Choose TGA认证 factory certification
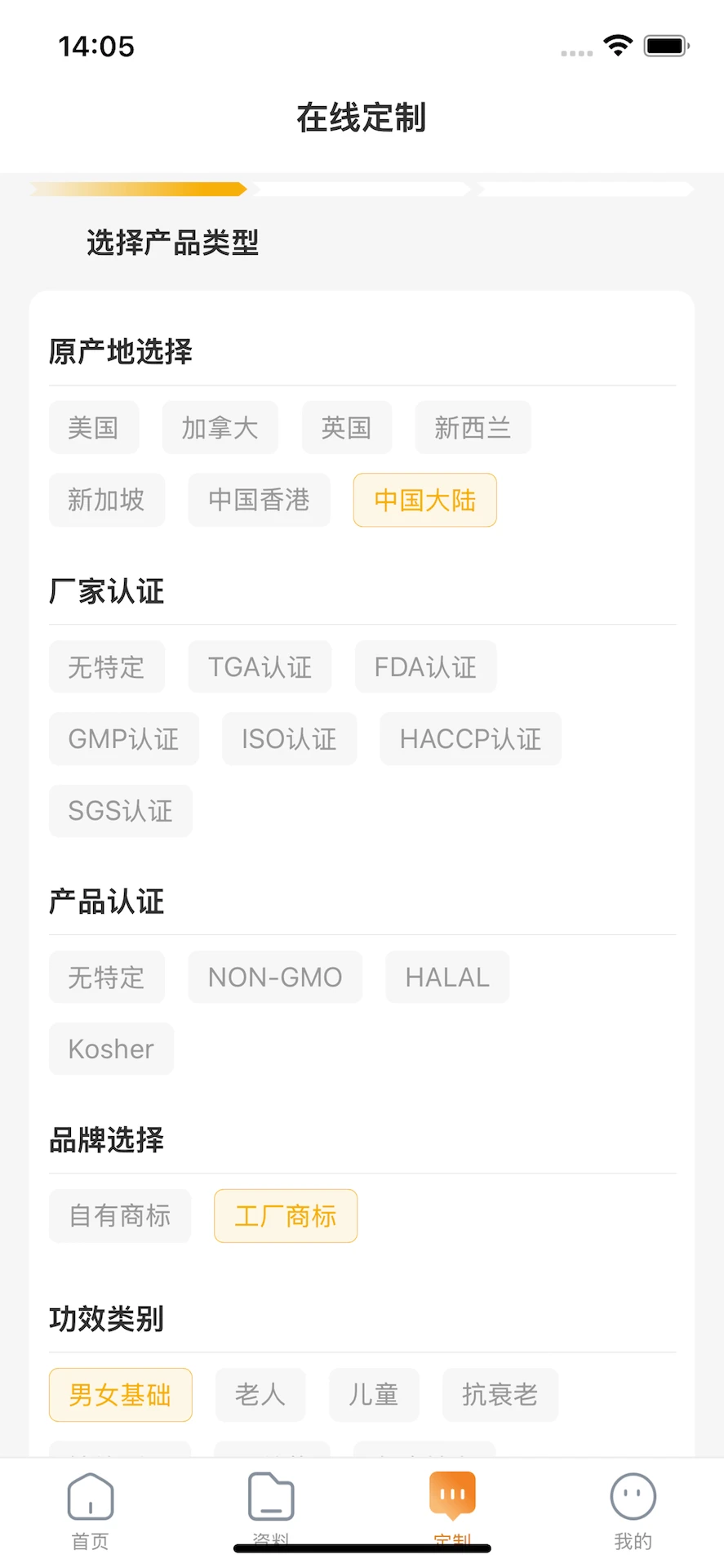 (x=260, y=667)
